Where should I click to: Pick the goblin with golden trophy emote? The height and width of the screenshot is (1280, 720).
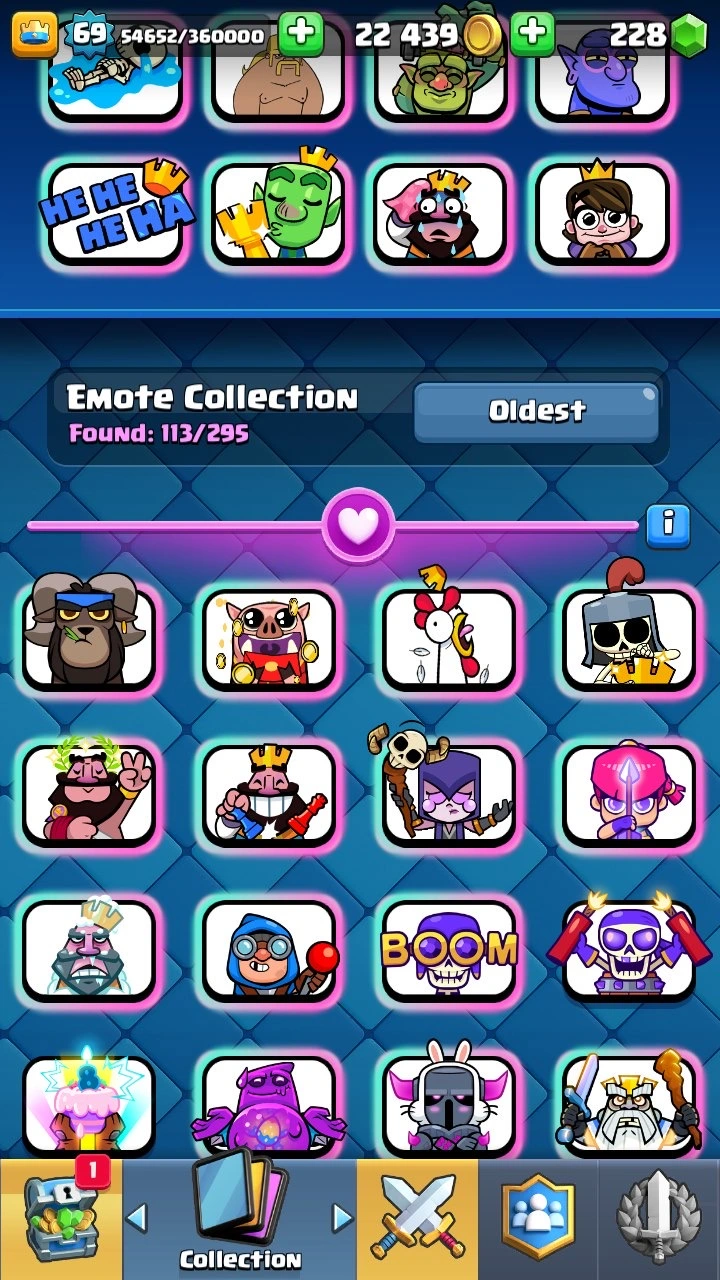pos(278,213)
